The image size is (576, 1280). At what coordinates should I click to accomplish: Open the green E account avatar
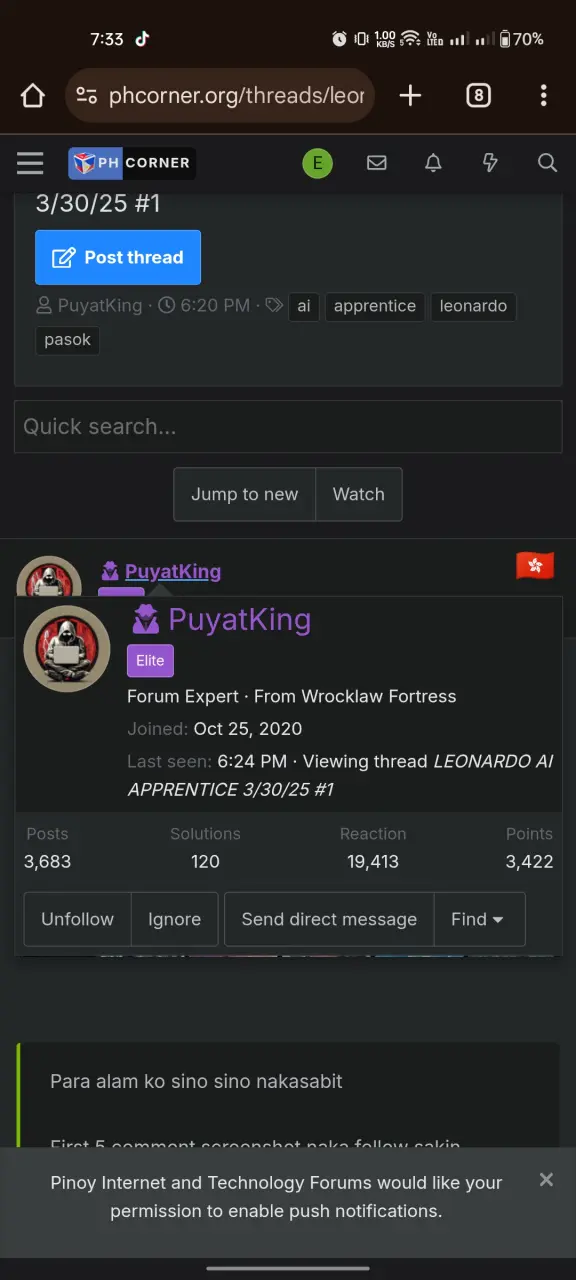[x=318, y=163]
